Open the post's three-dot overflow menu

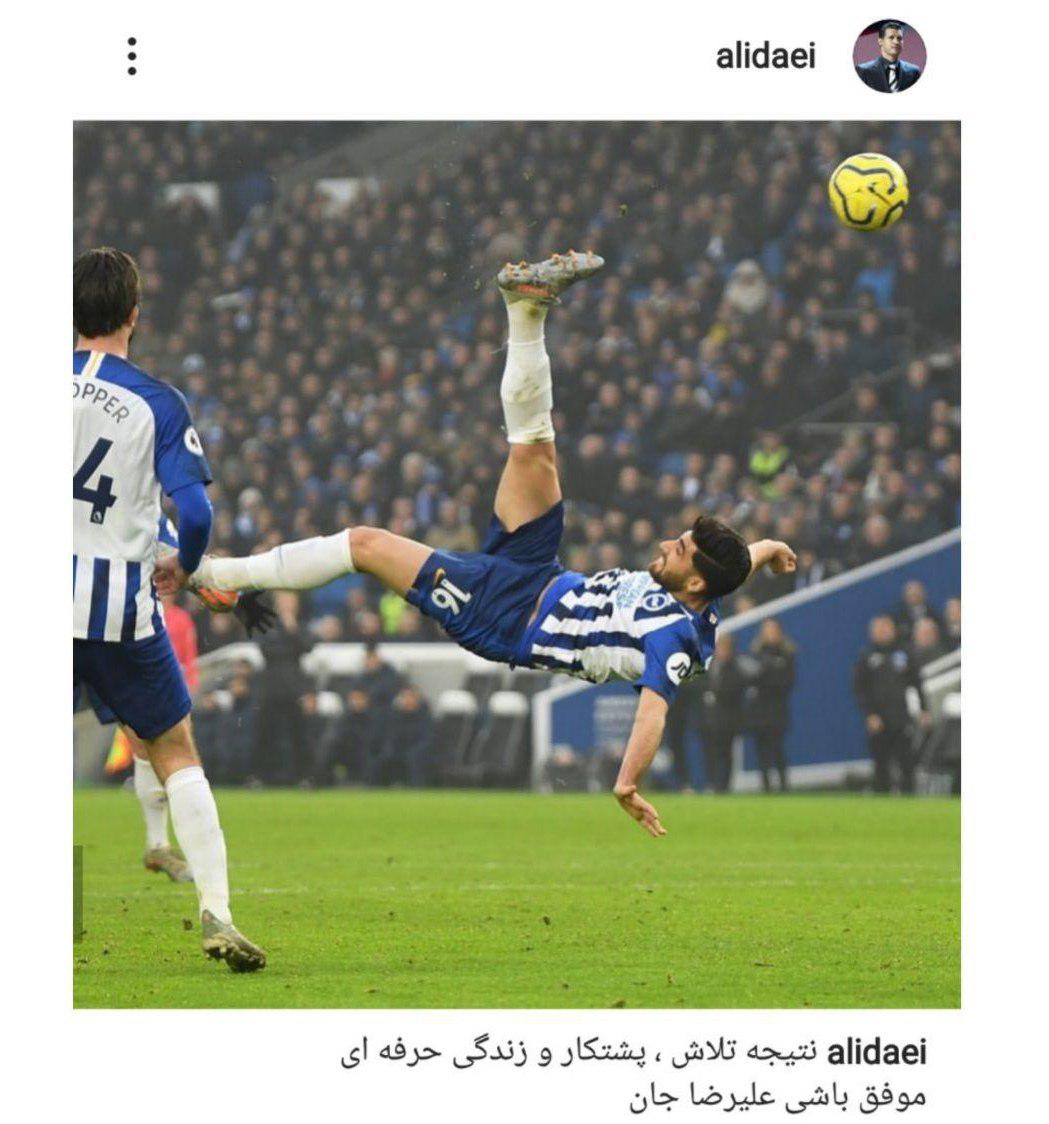click(131, 56)
